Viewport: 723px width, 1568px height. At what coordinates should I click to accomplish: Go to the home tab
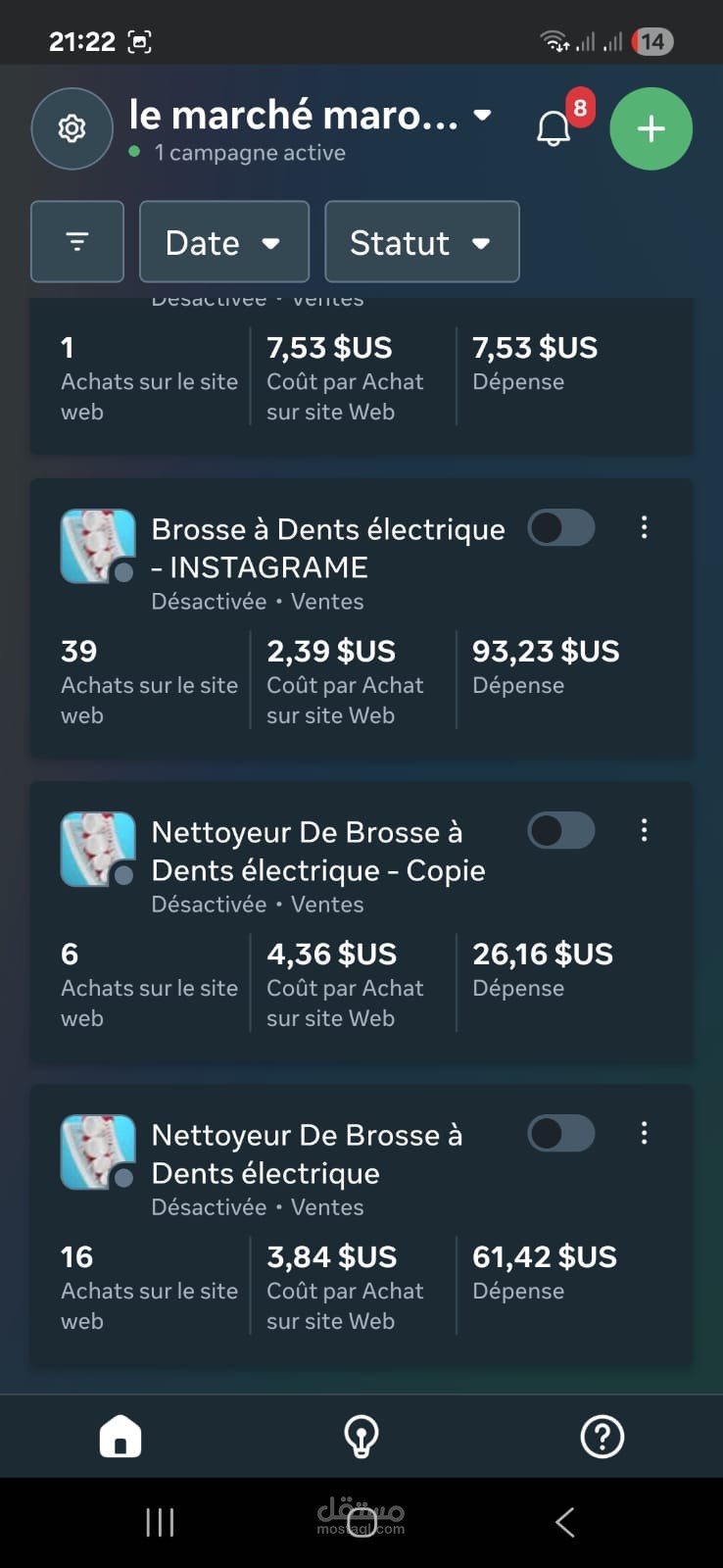120,1438
